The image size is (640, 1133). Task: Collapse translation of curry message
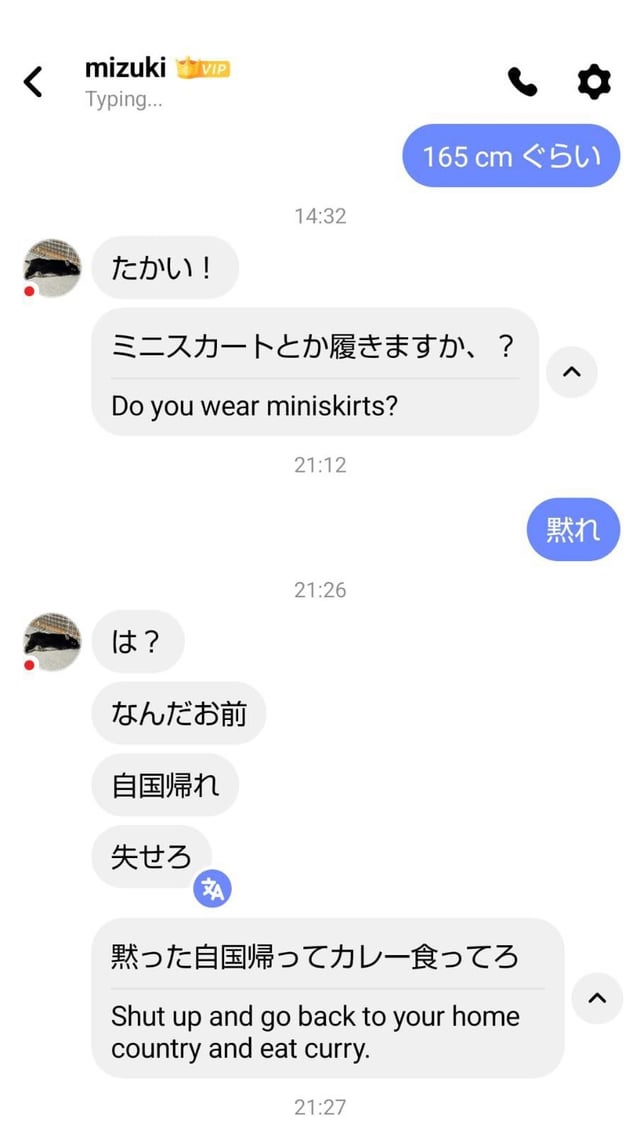click(597, 998)
